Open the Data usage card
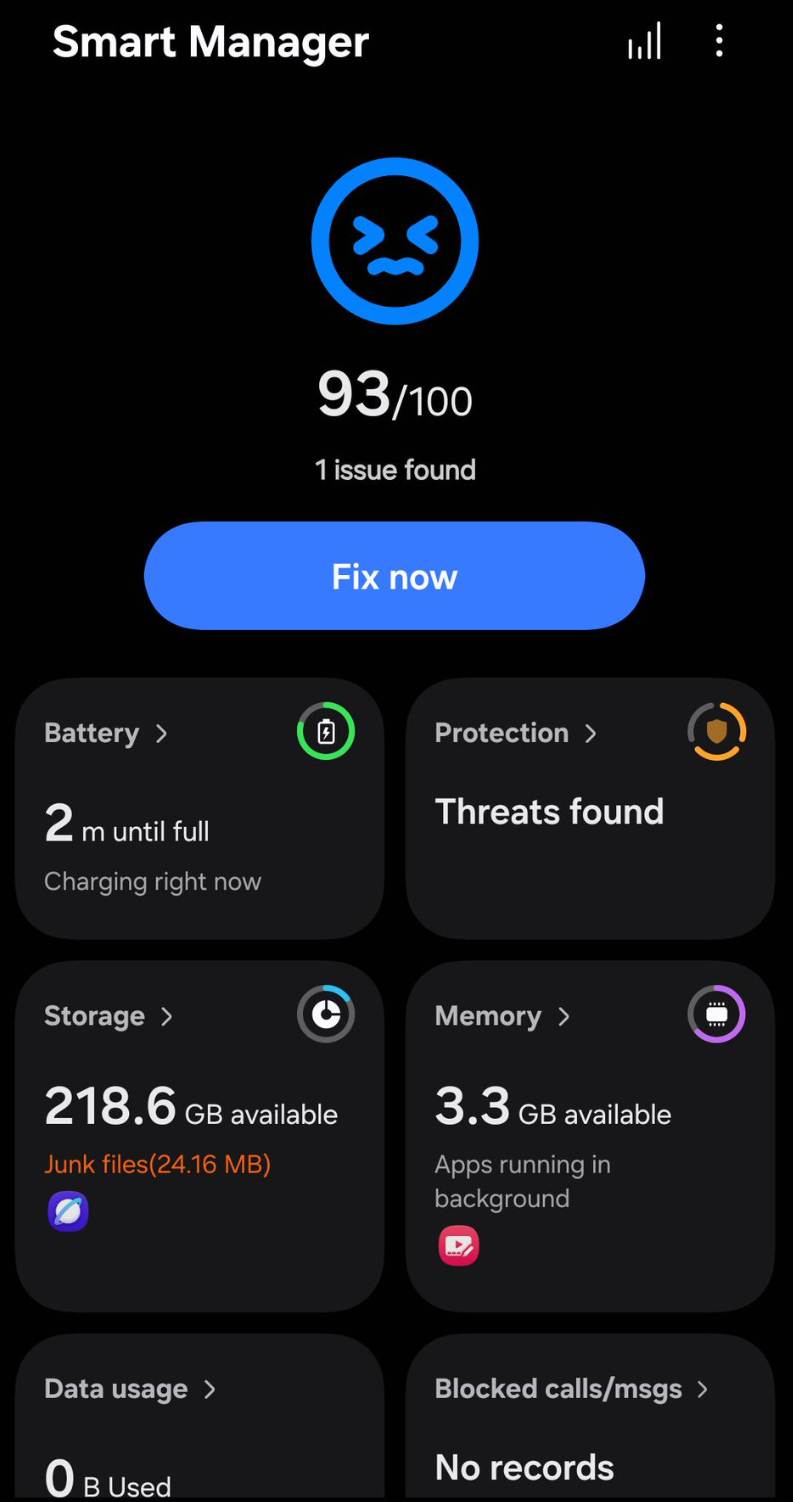This screenshot has width=793, height=1502. point(199,1420)
